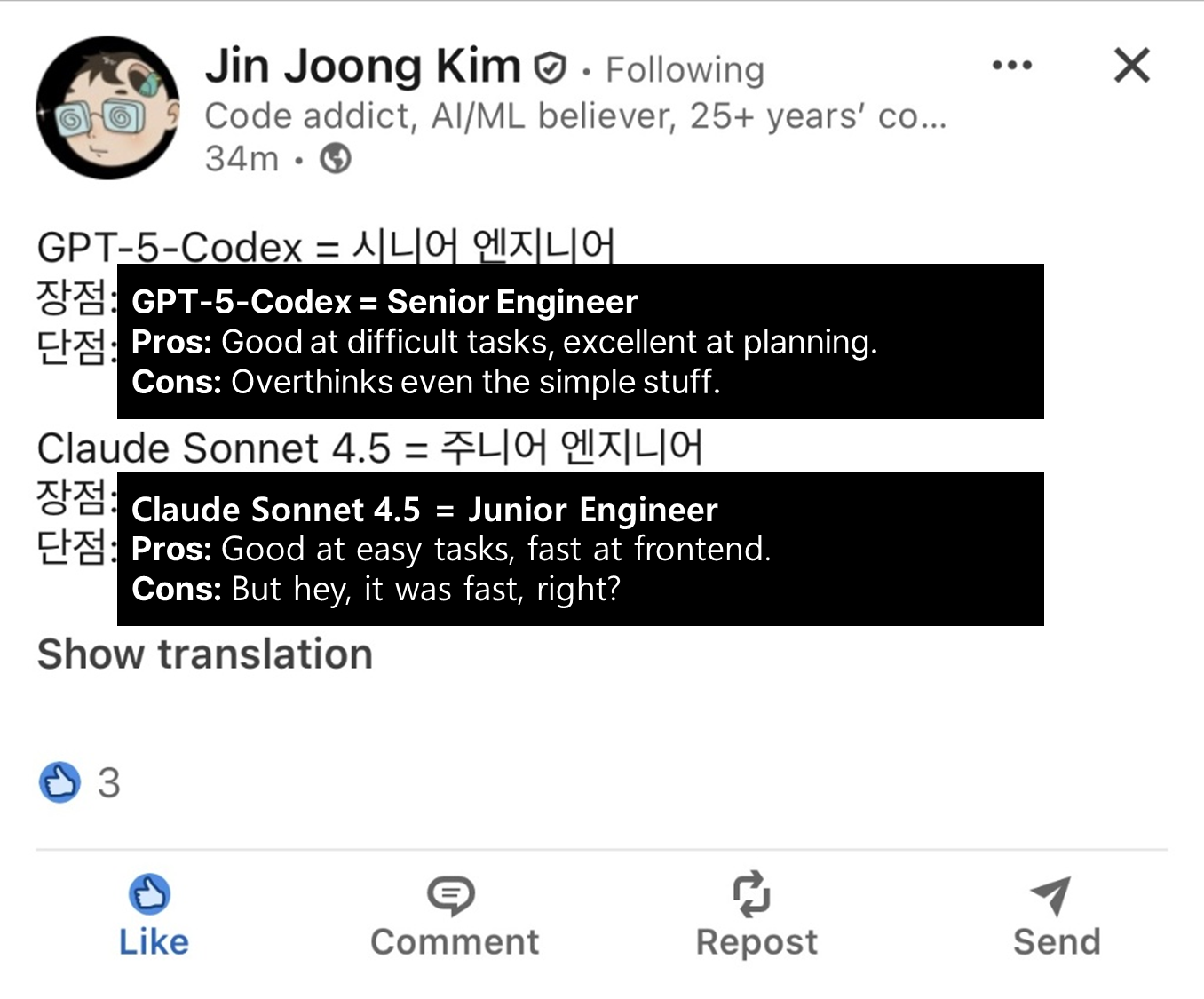This screenshot has height=999, width=1204.
Task: Repost this update
Action: tap(756, 915)
